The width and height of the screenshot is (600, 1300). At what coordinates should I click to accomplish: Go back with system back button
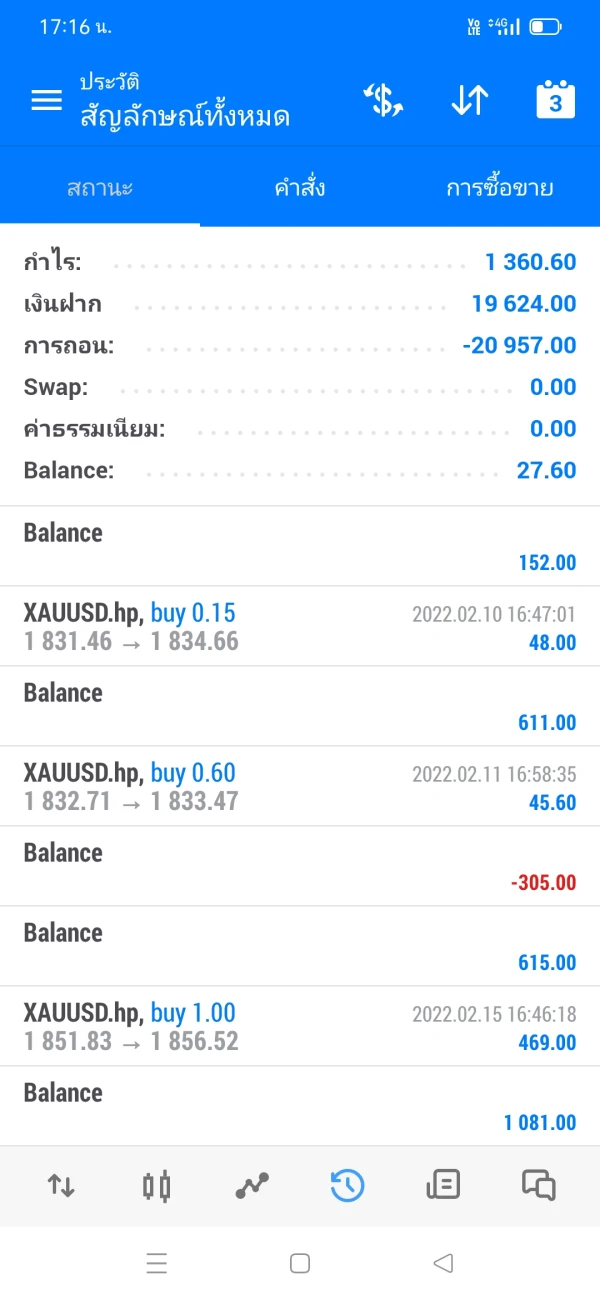[x=443, y=1263]
